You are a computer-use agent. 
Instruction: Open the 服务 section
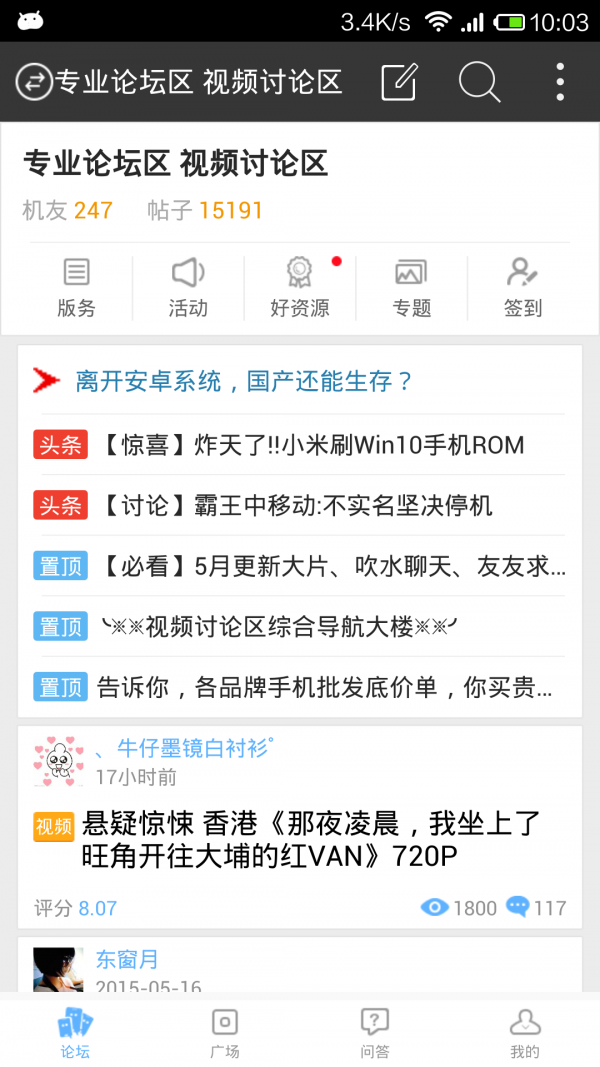[x=76, y=287]
